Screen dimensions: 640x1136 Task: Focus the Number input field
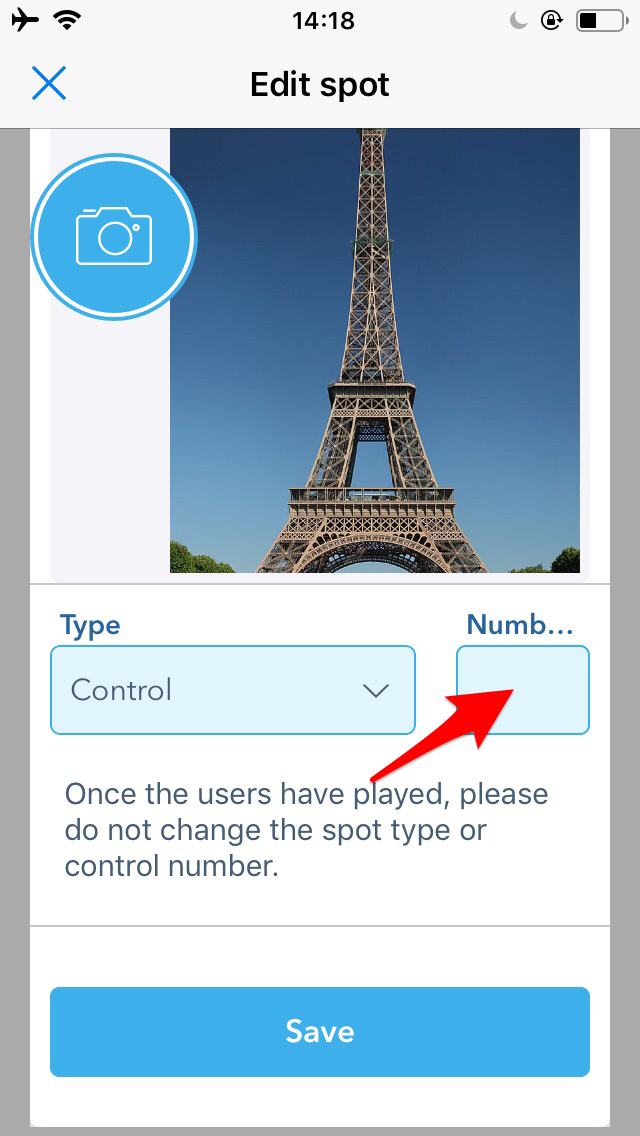pos(523,690)
